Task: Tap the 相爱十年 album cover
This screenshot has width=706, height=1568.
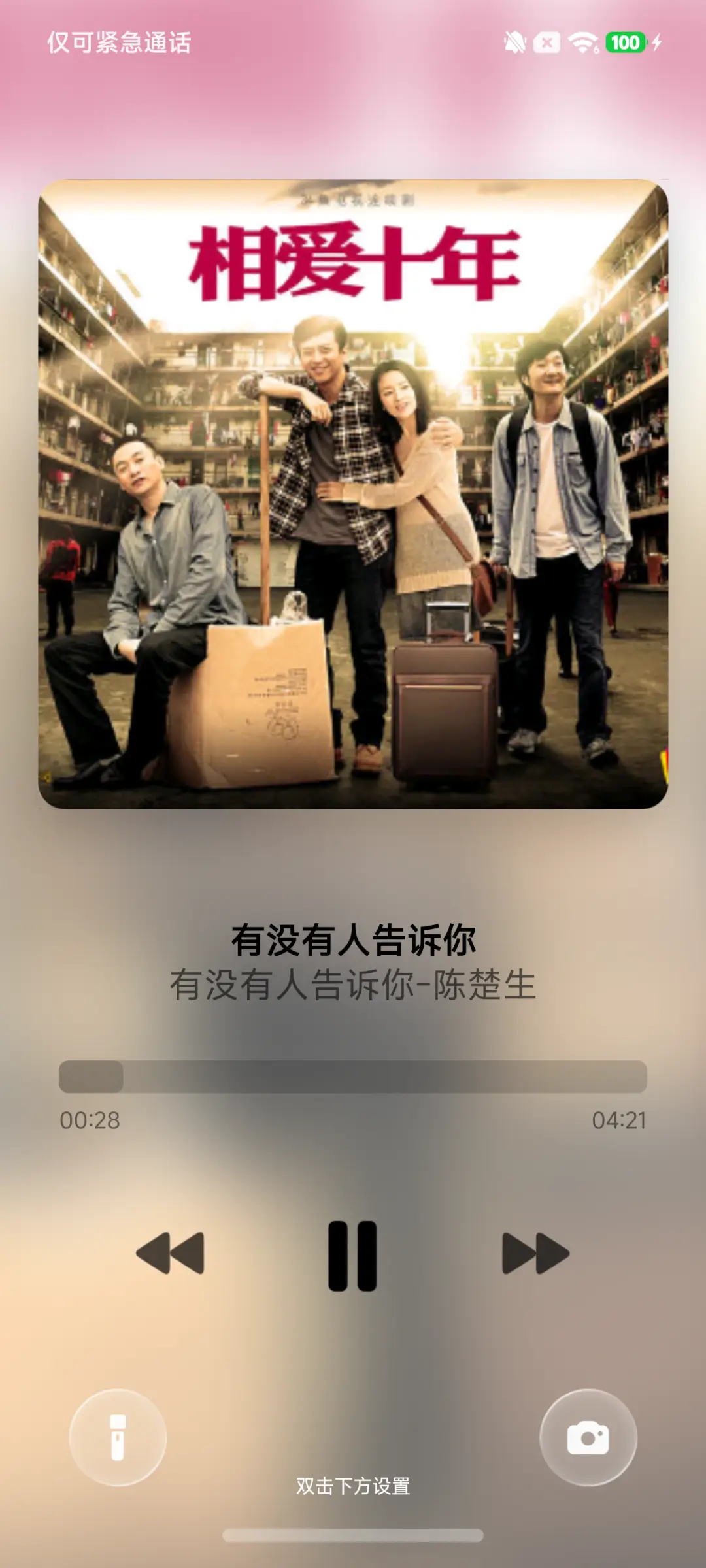Action: pos(353,494)
